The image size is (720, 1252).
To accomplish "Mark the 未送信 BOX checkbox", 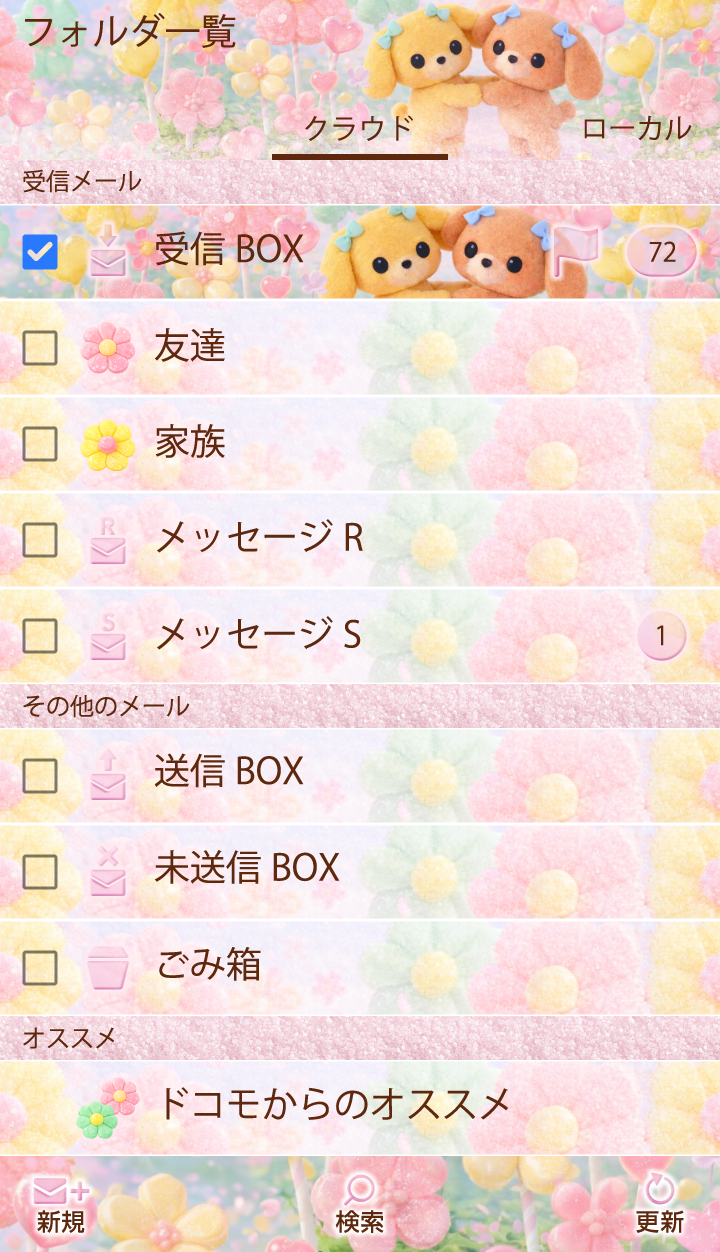I will click(x=40, y=871).
